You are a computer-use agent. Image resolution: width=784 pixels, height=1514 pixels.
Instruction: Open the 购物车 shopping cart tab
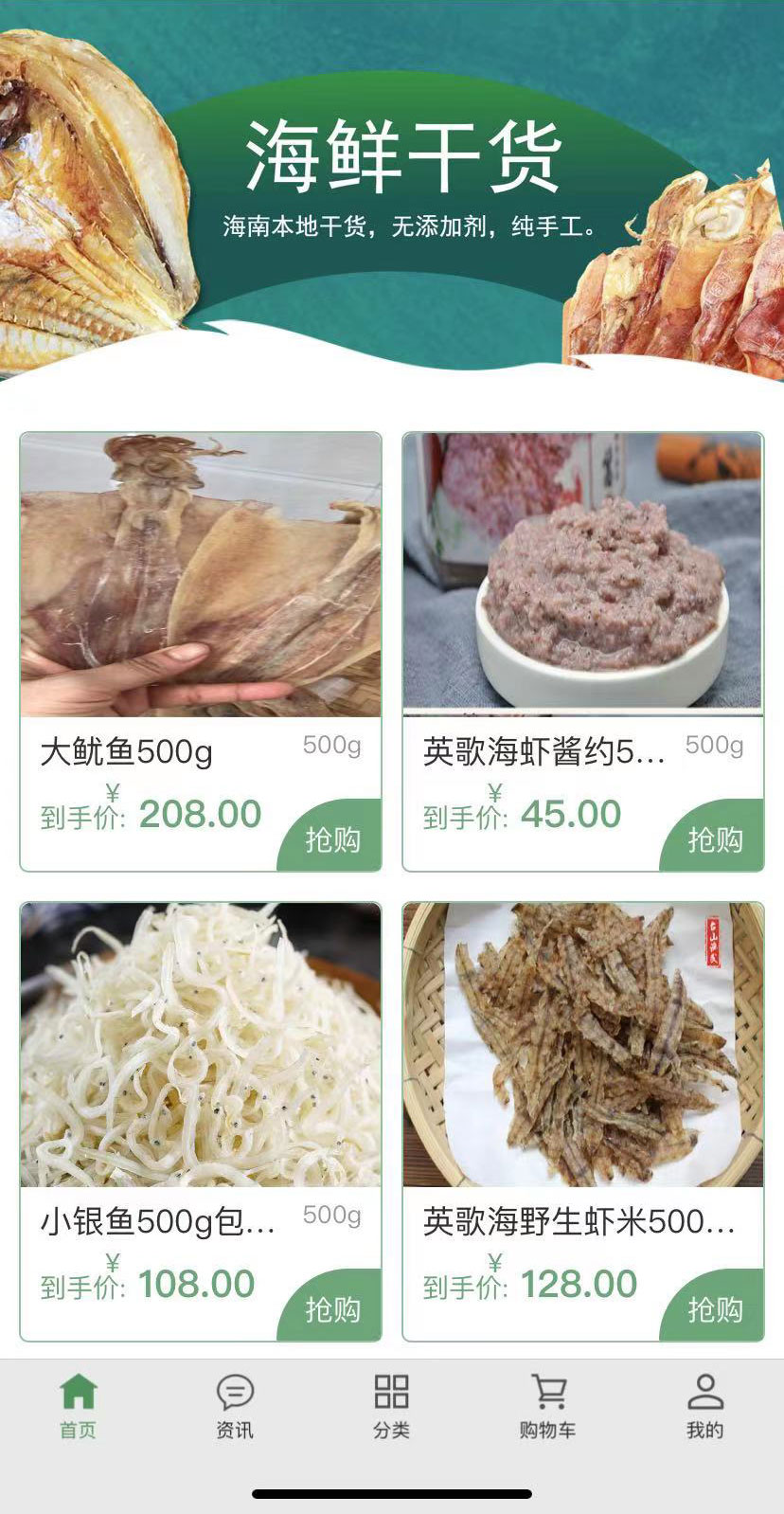tap(547, 1406)
